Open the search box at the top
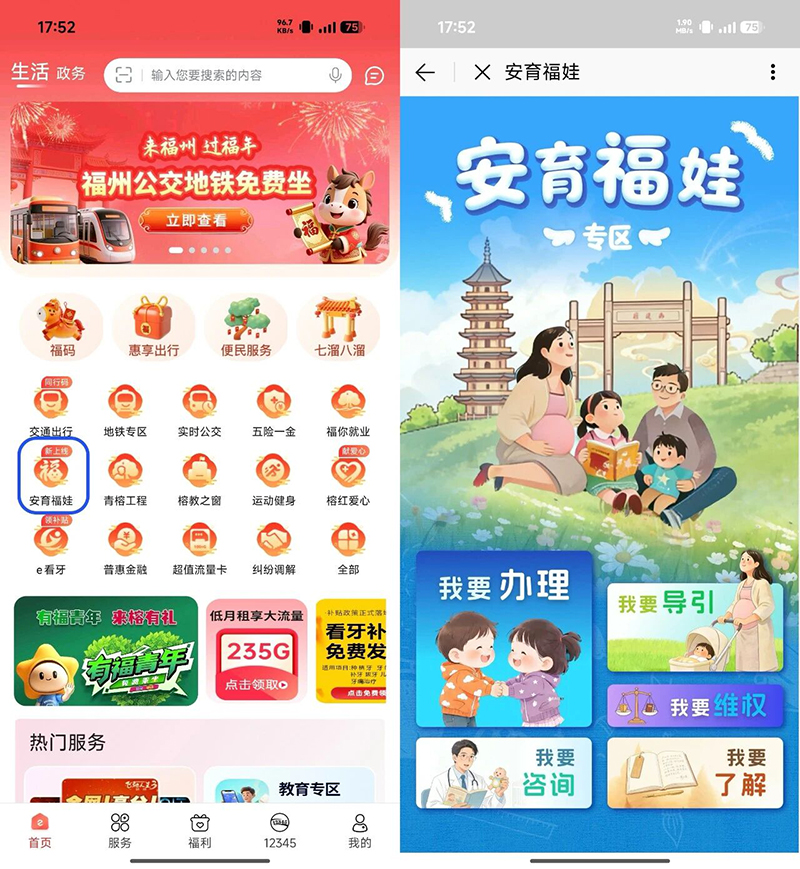Image resolution: width=800 pixels, height=869 pixels. click(x=235, y=75)
